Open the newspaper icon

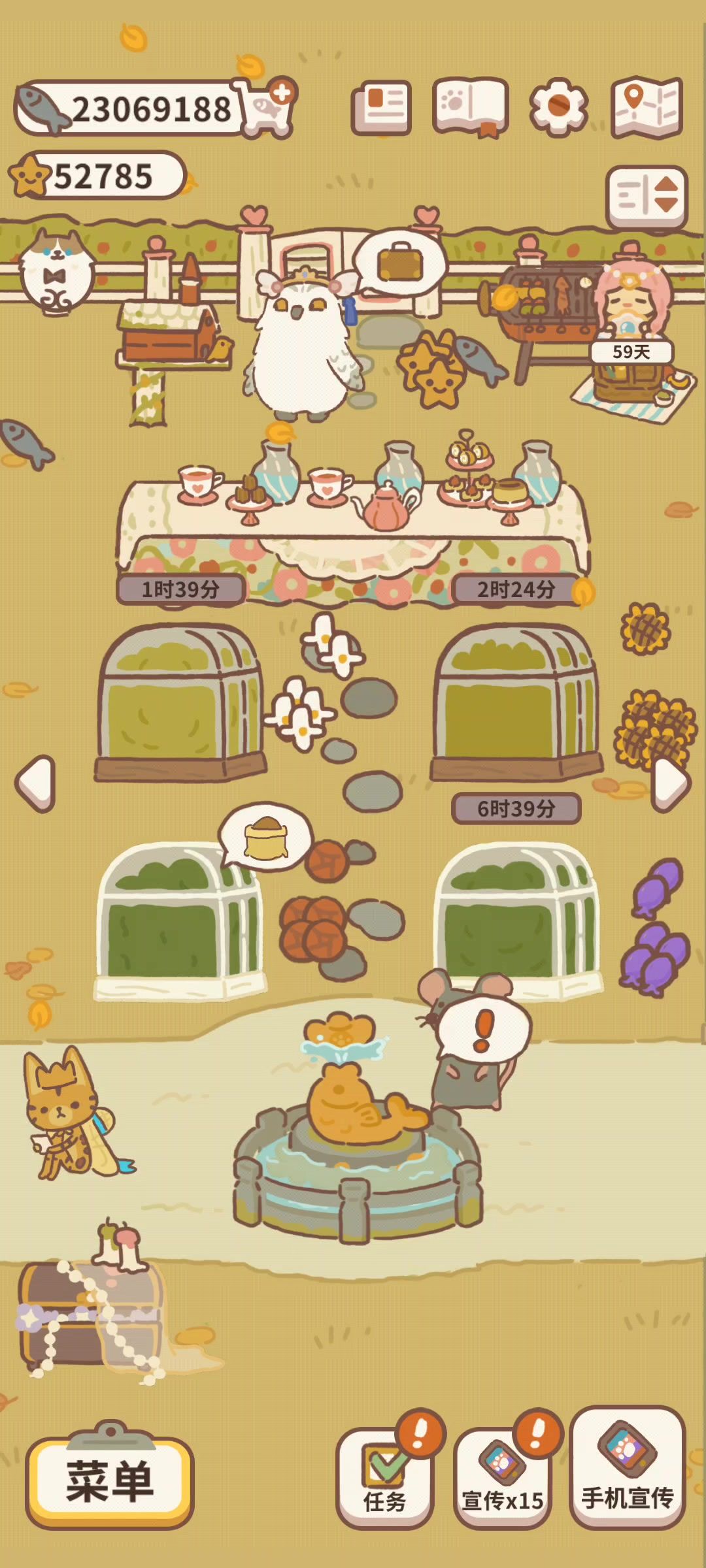pos(381,108)
